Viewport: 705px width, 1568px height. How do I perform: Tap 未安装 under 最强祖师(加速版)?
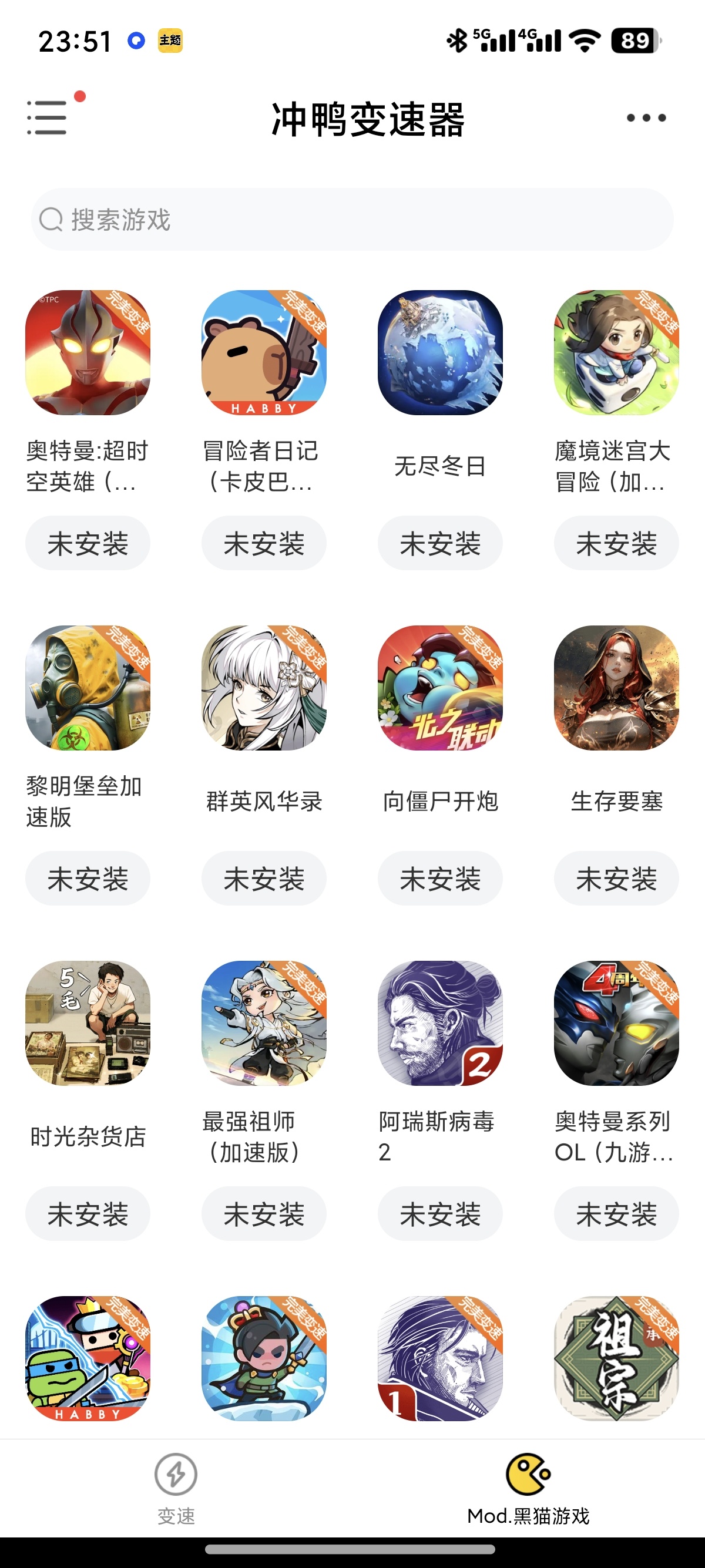point(264,1214)
